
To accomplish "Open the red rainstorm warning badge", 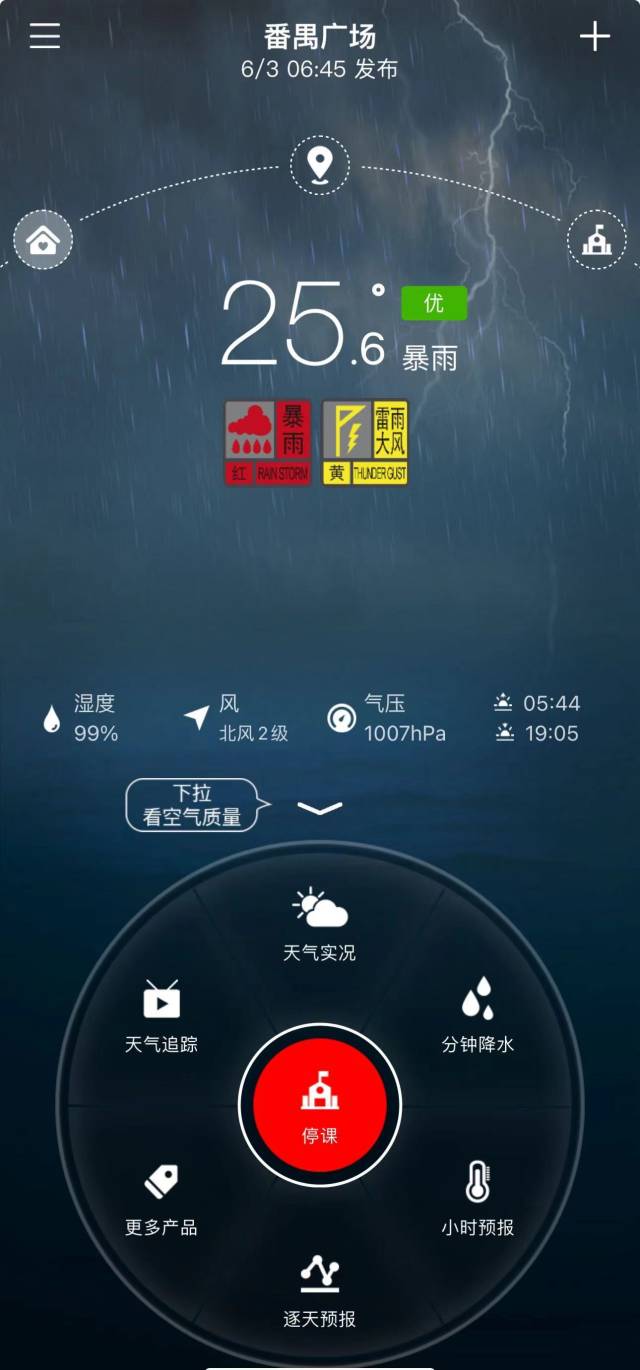I will click(267, 443).
